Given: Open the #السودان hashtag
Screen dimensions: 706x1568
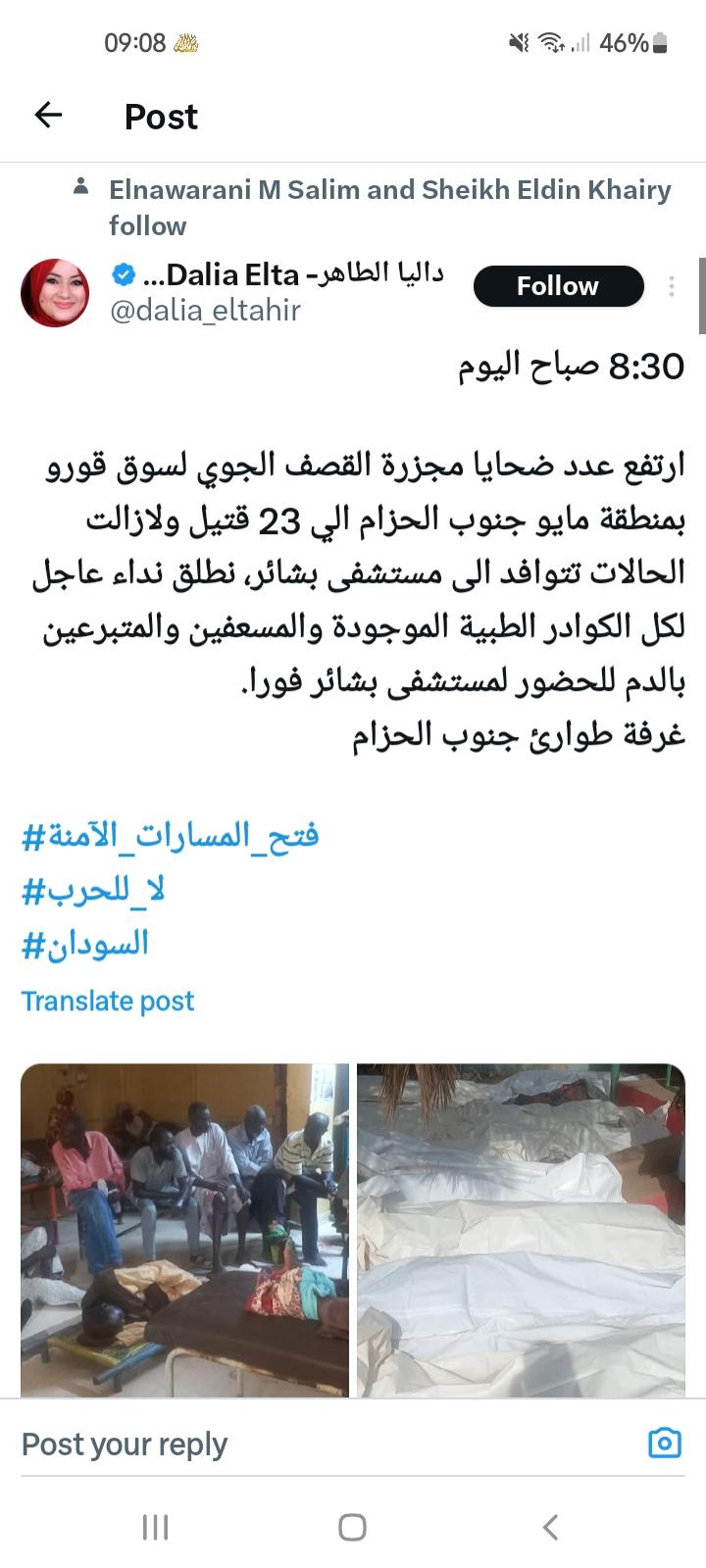Looking at the screenshot, I should 85,944.
